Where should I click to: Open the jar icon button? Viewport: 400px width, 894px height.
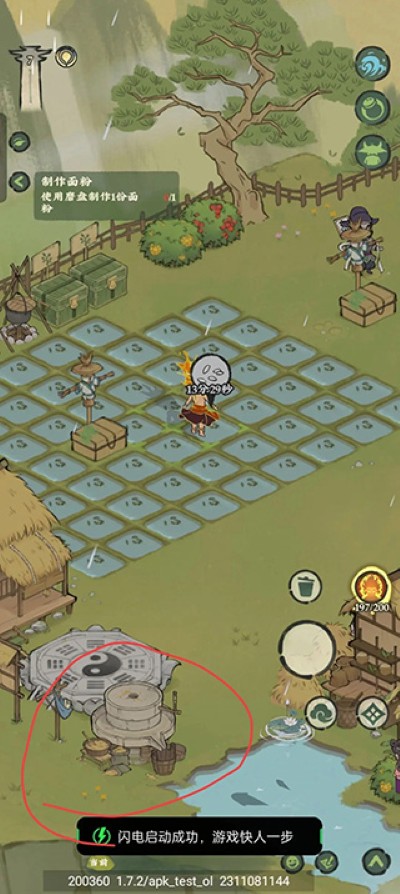373,107
